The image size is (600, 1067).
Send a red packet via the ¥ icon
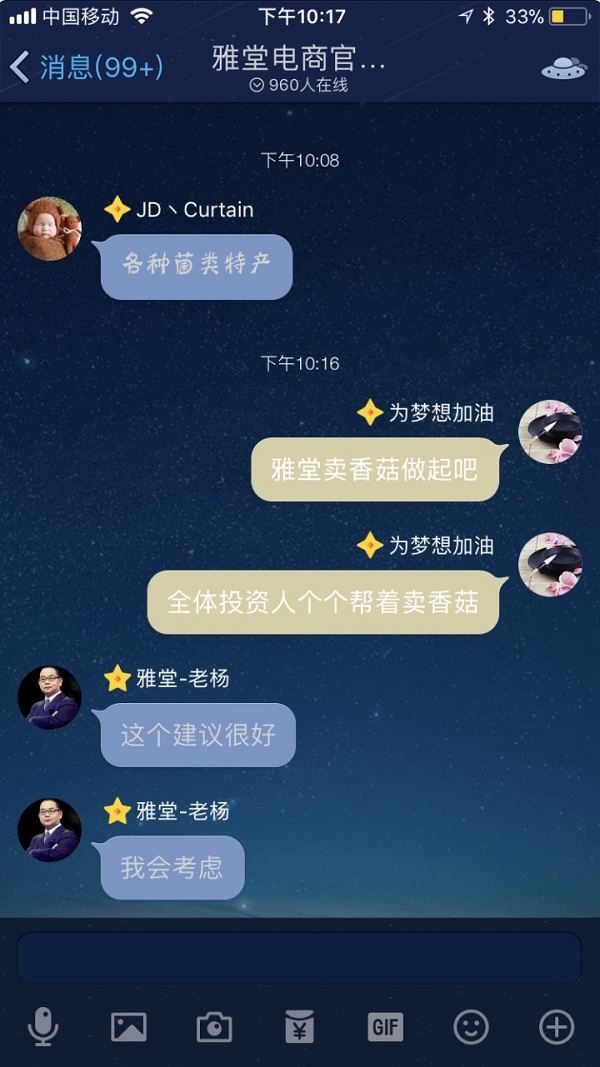(300, 1027)
